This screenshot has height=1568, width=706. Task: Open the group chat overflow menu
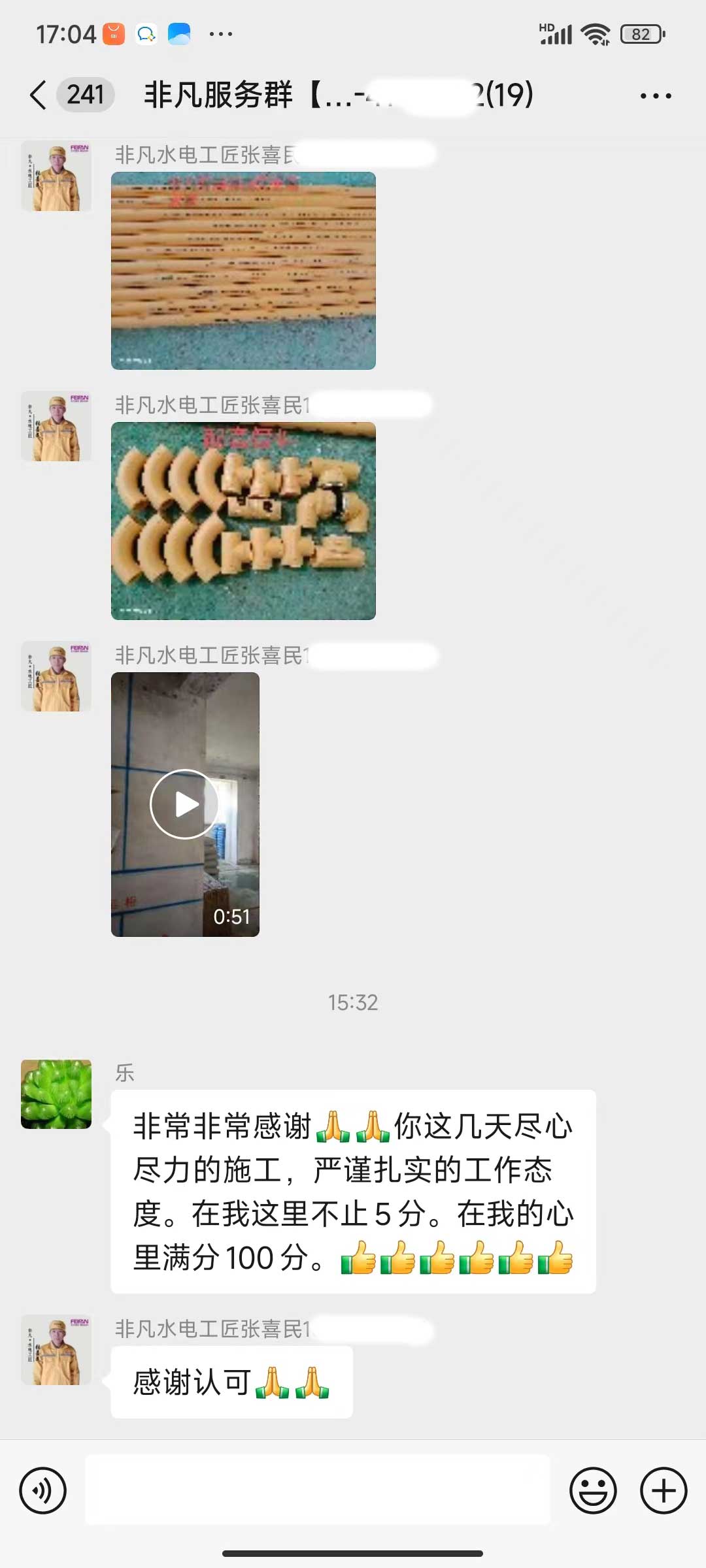(x=655, y=96)
